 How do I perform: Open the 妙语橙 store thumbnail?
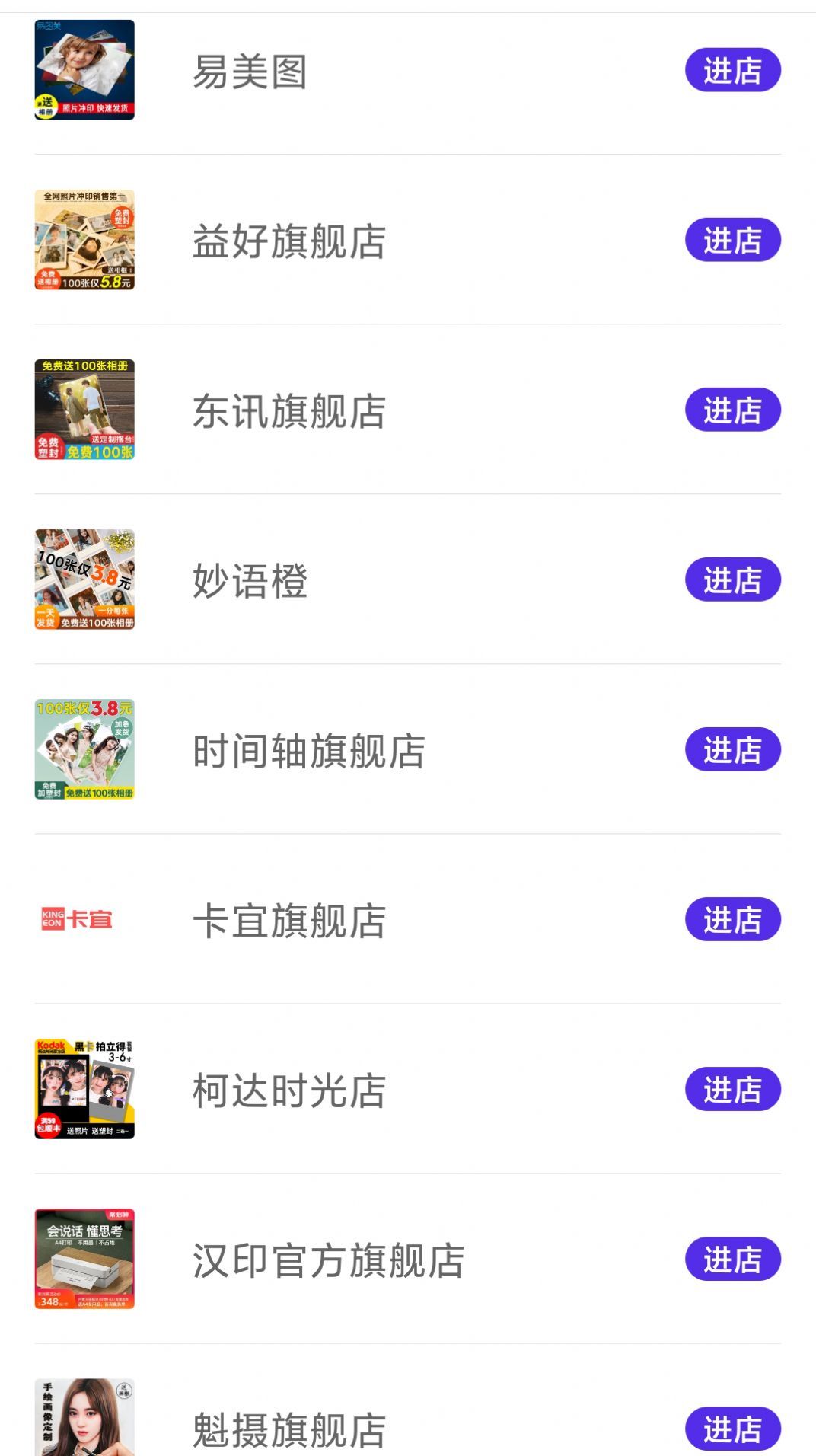tap(85, 579)
